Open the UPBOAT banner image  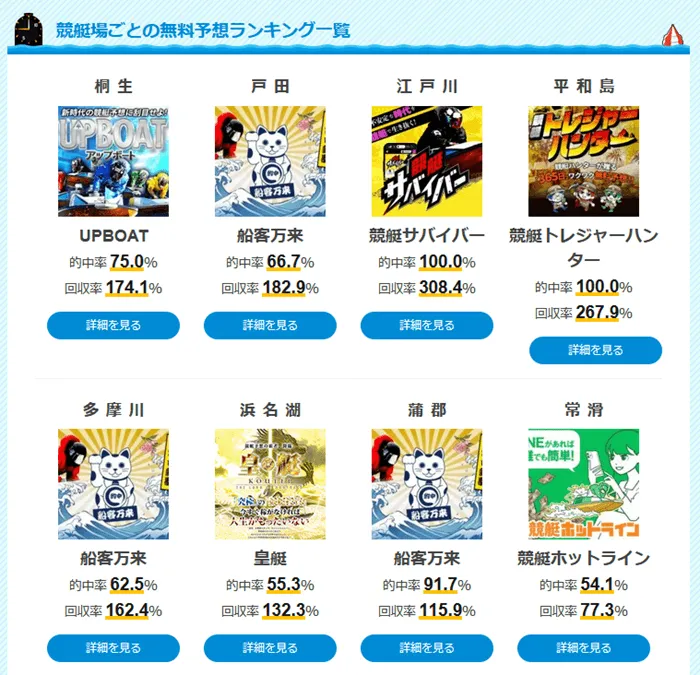pos(113,161)
